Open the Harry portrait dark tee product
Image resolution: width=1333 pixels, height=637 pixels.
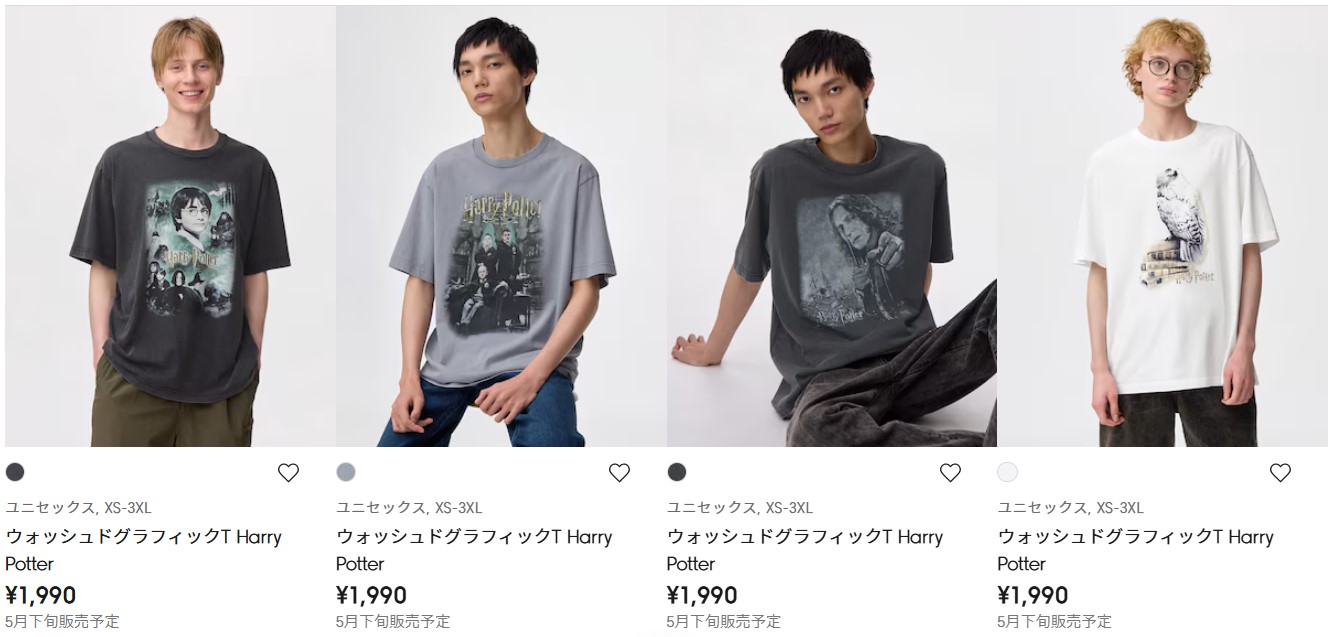[x=170, y=226]
